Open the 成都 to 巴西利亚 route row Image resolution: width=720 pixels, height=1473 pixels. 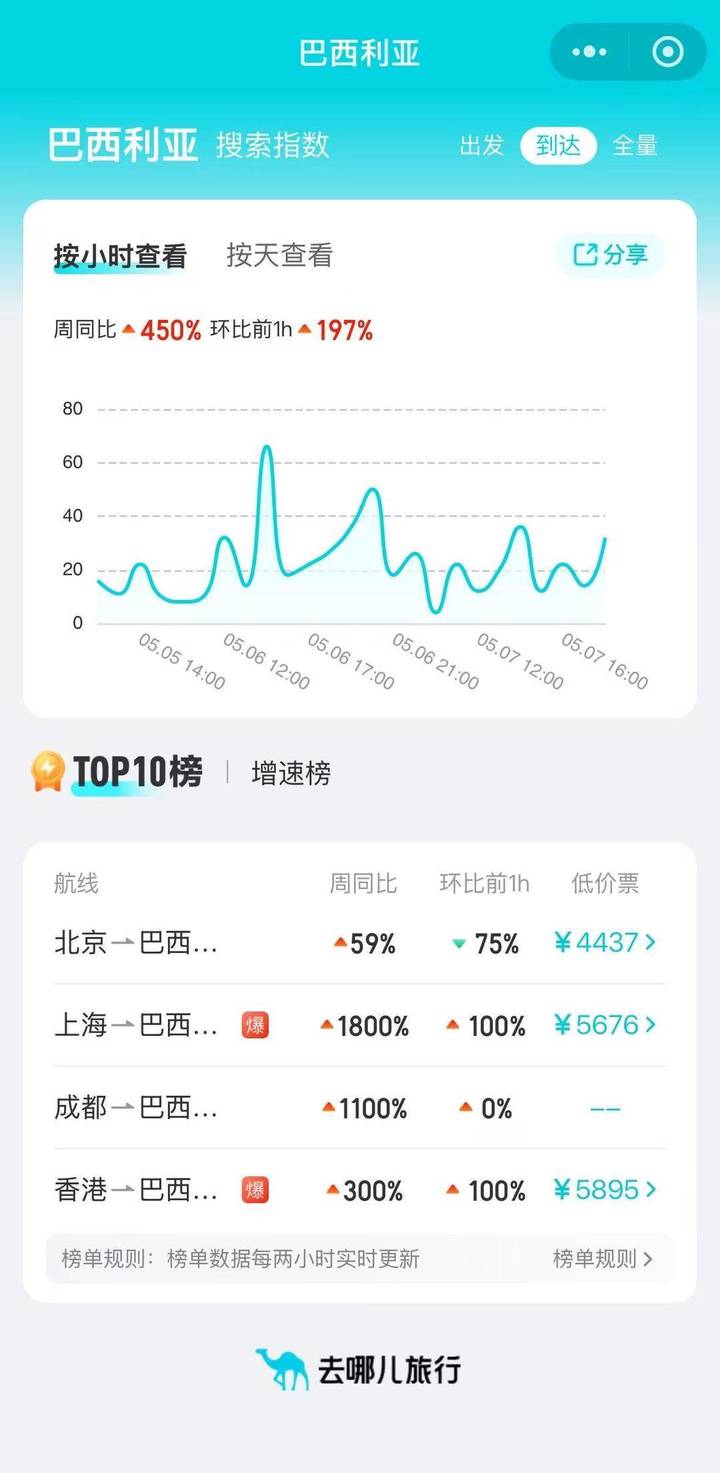pos(360,1108)
